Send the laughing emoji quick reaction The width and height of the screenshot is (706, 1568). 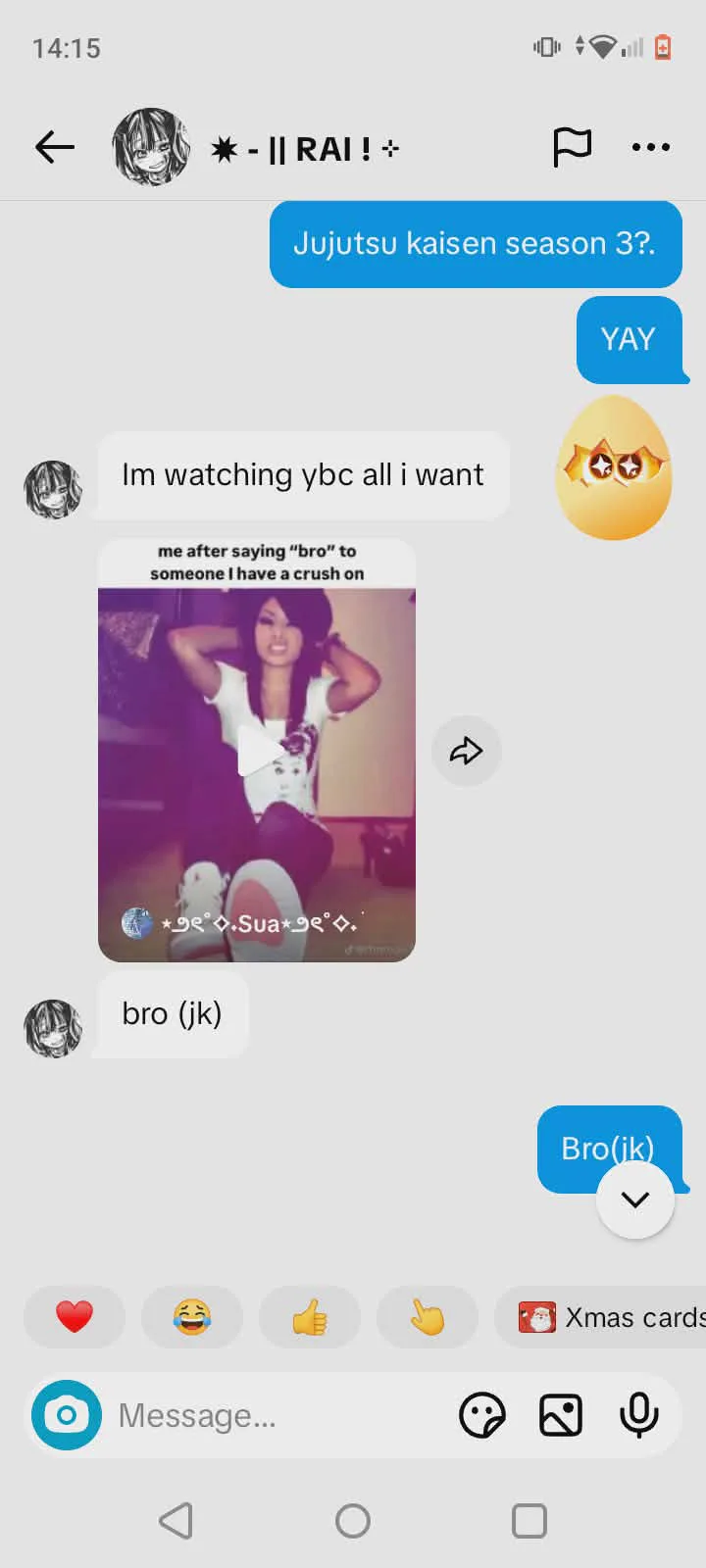coord(192,1317)
